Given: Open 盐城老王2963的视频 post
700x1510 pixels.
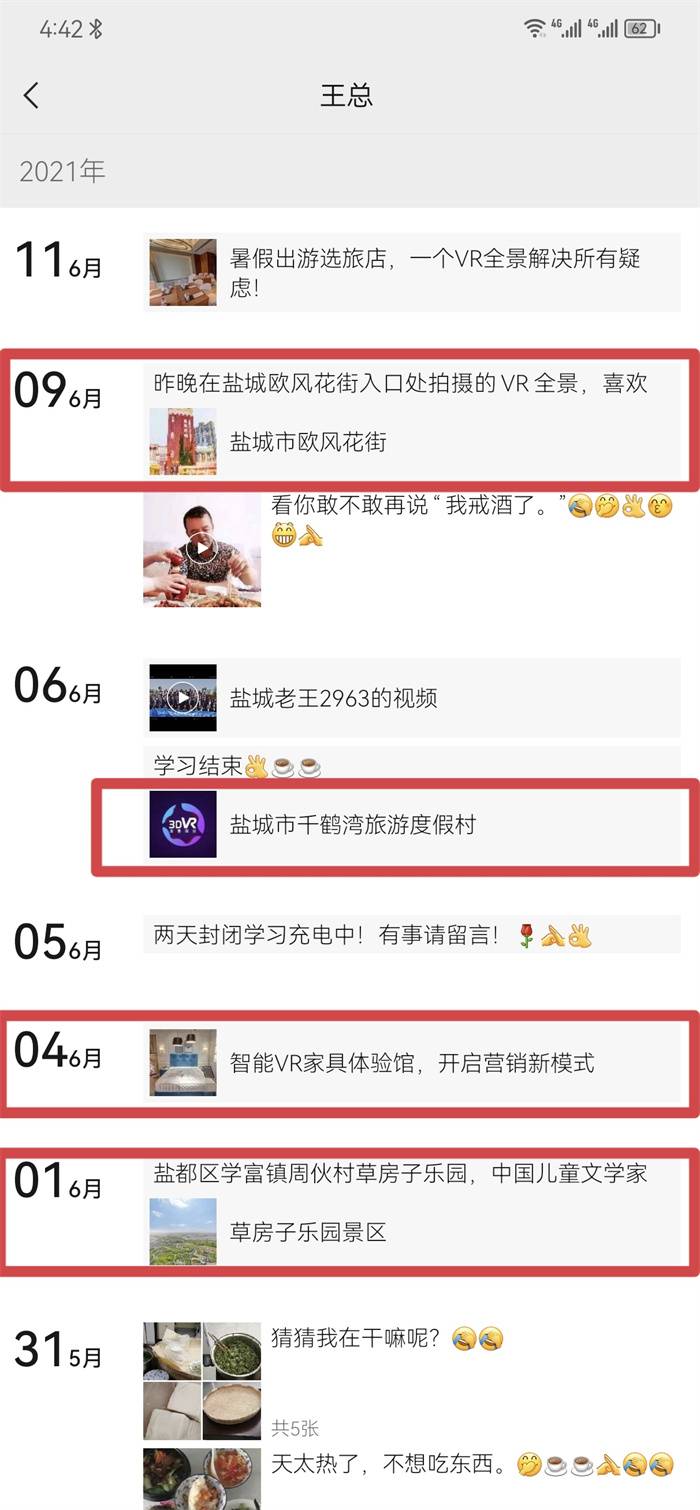Looking at the screenshot, I should click(410, 698).
